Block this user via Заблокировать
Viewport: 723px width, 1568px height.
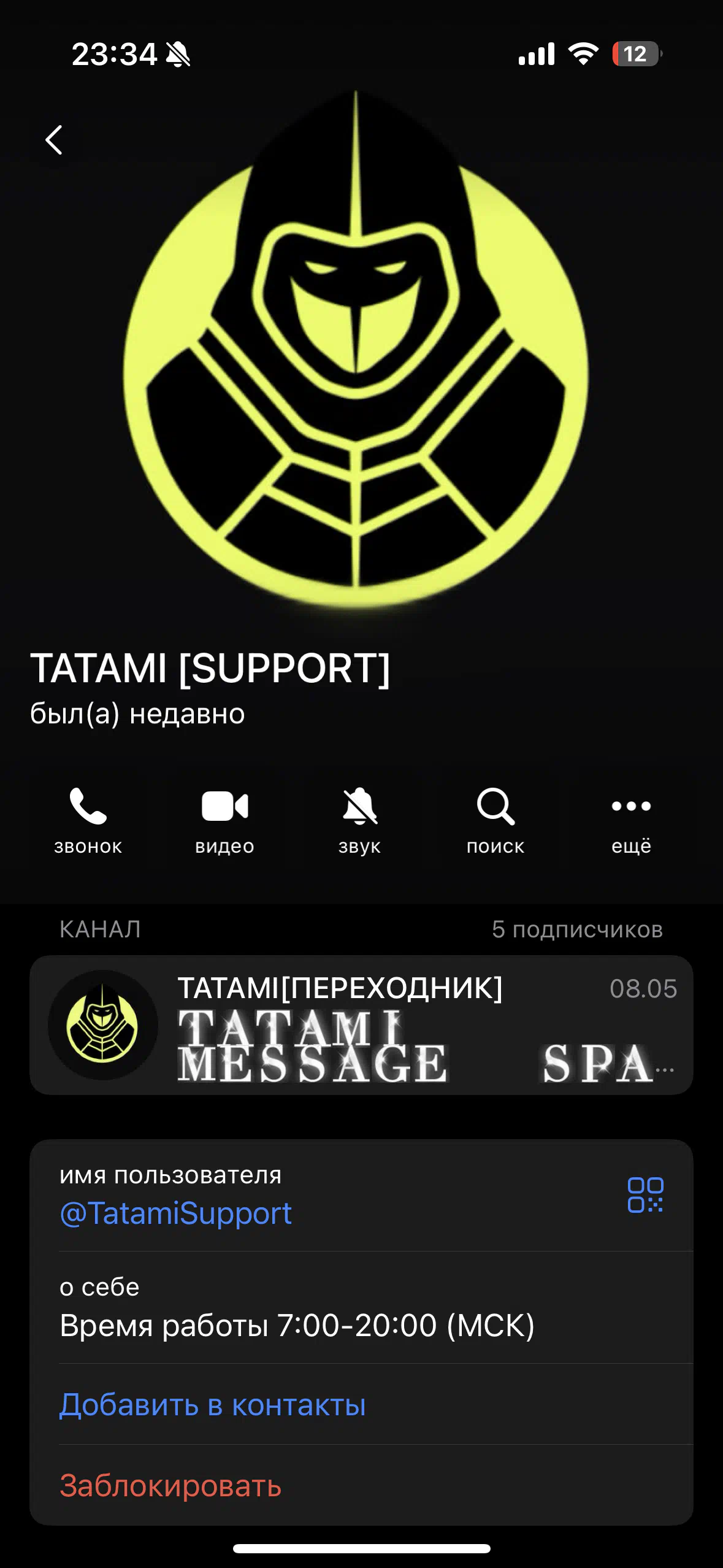(170, 1485)
